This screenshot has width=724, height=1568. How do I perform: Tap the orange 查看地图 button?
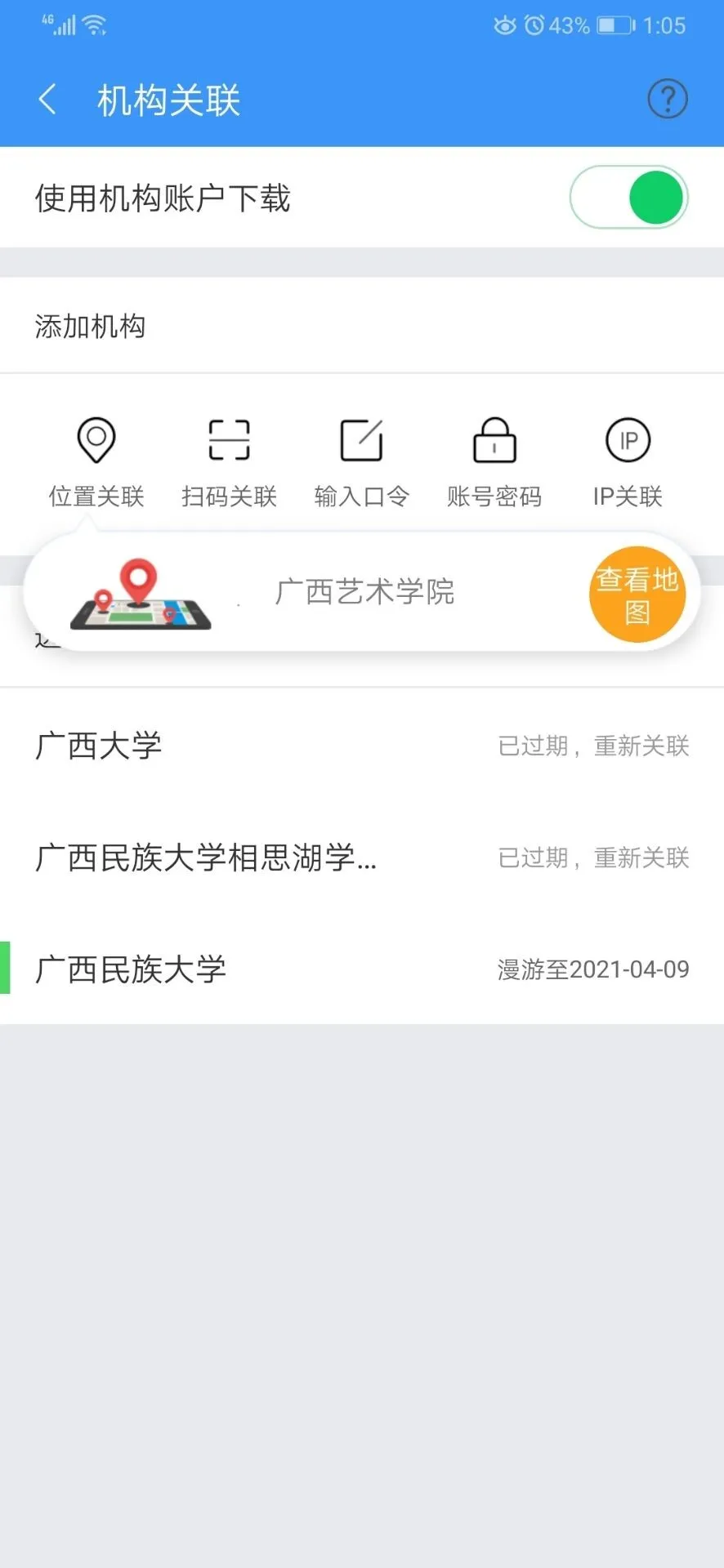click(x=637, y=595)
